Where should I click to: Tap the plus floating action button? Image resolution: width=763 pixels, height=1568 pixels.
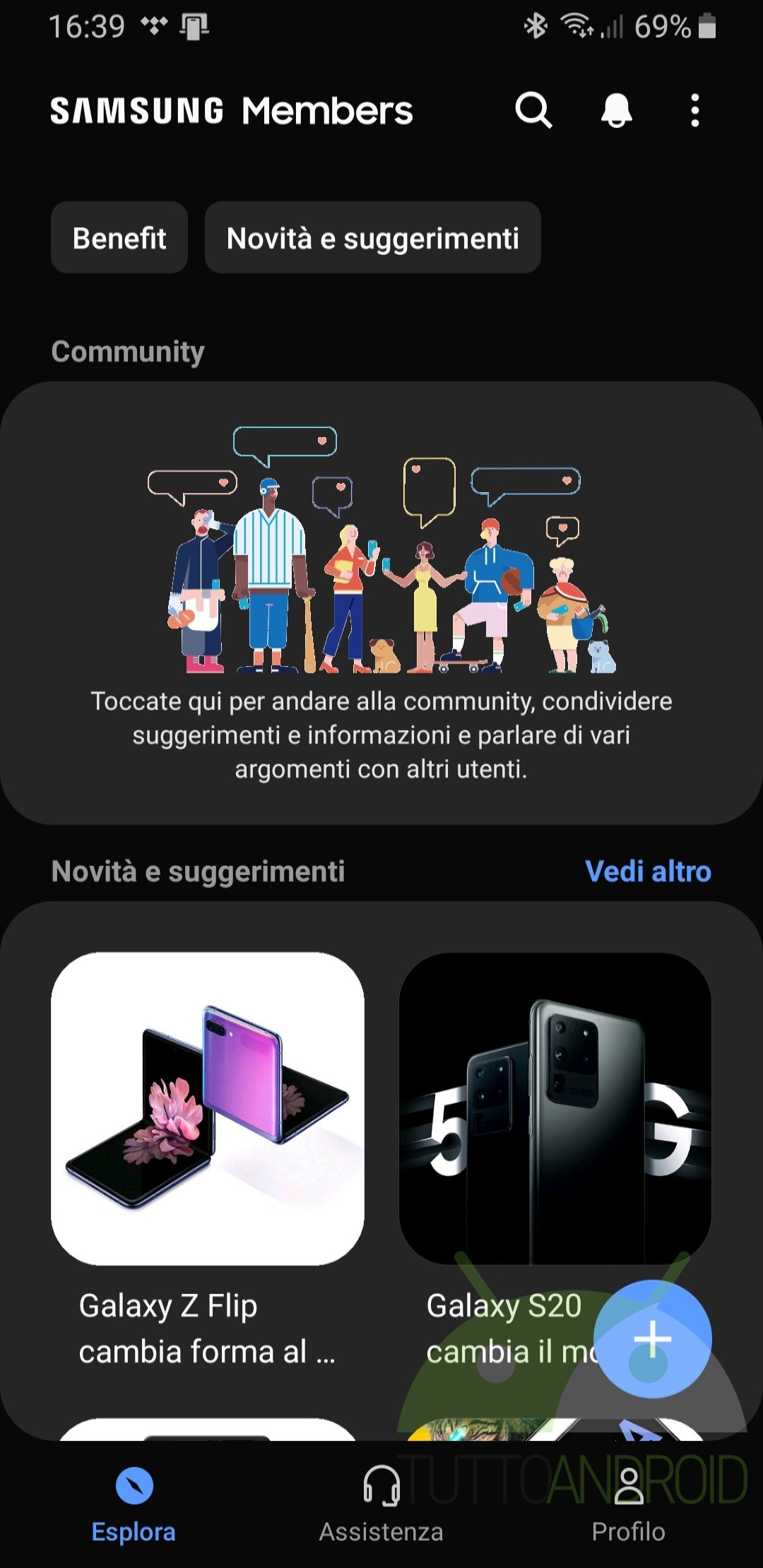pos(652,1339)
